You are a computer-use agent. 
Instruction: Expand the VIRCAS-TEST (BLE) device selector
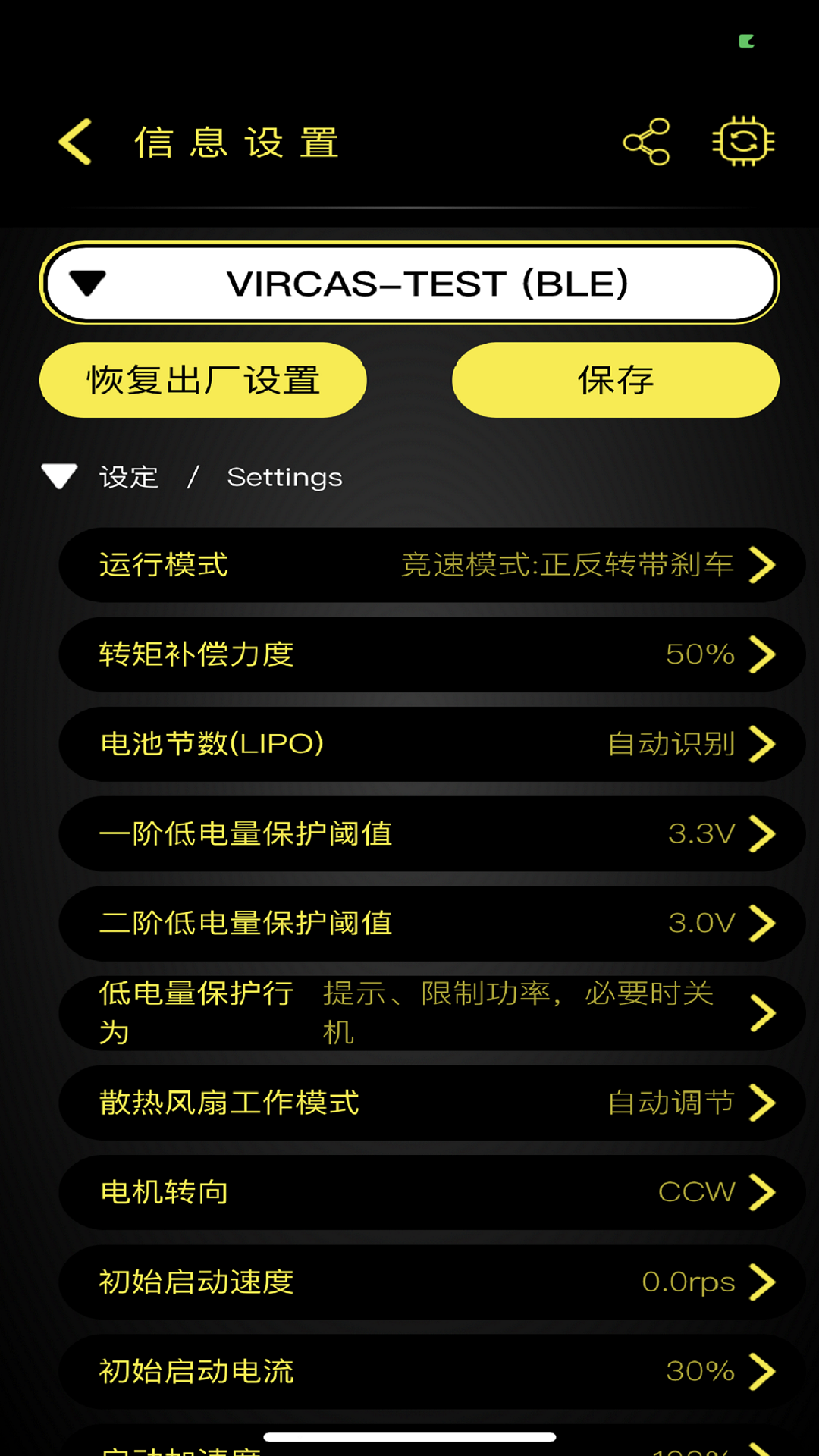pos(409,284)
